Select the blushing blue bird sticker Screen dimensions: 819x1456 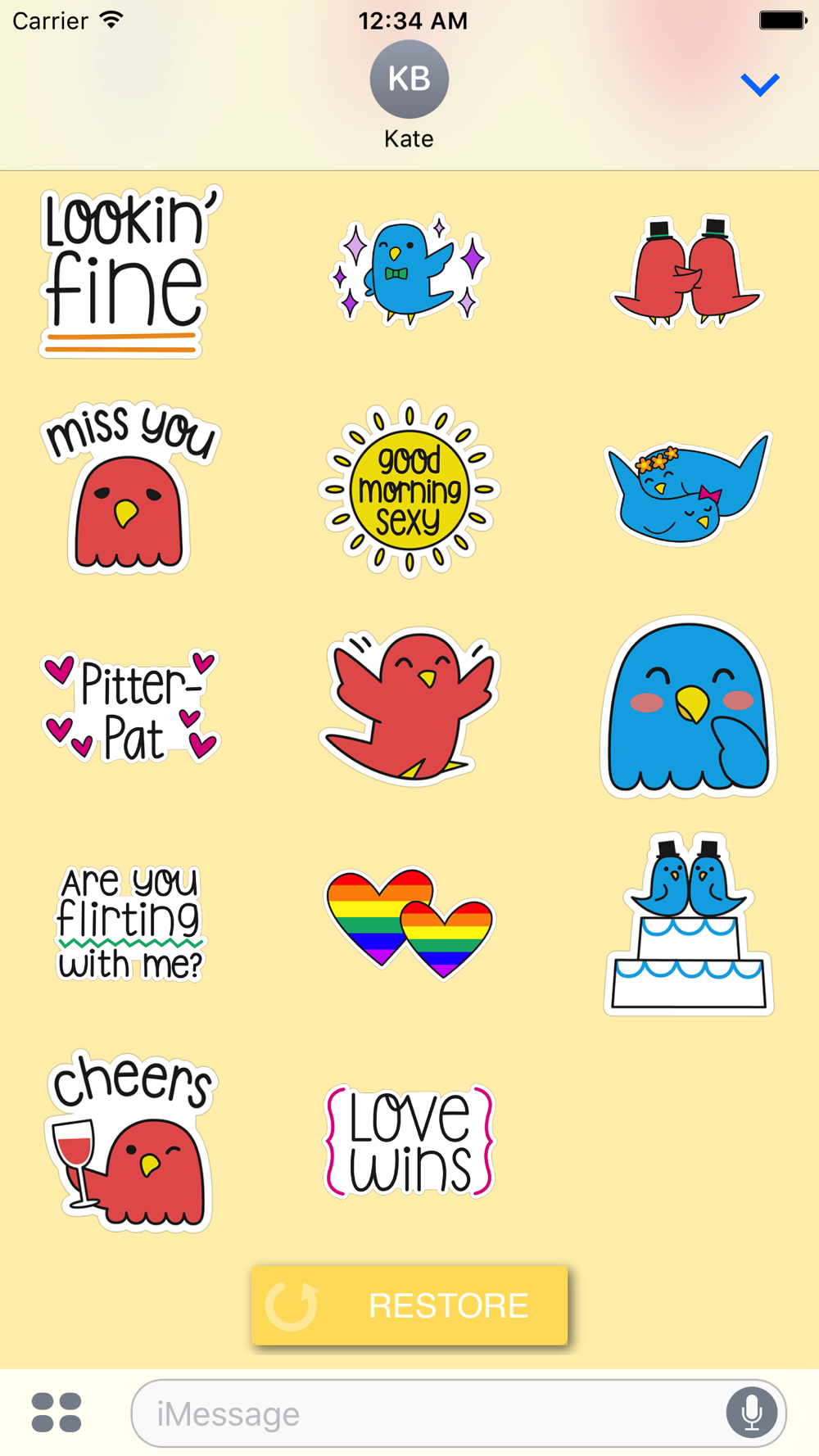688,707
